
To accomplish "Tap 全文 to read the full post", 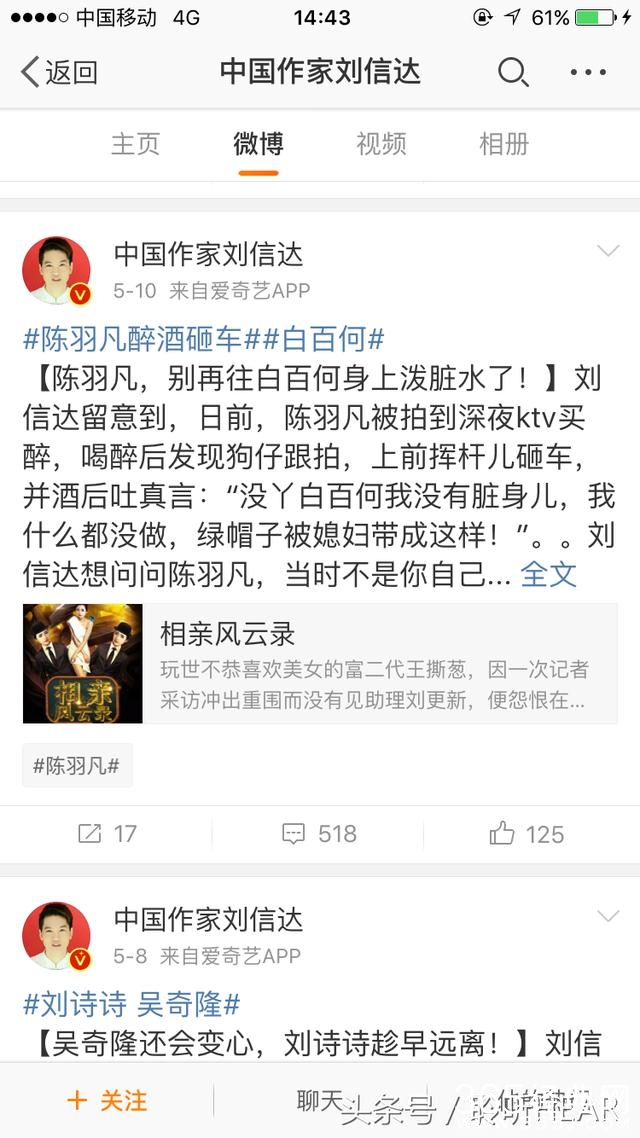I will 549,574.
